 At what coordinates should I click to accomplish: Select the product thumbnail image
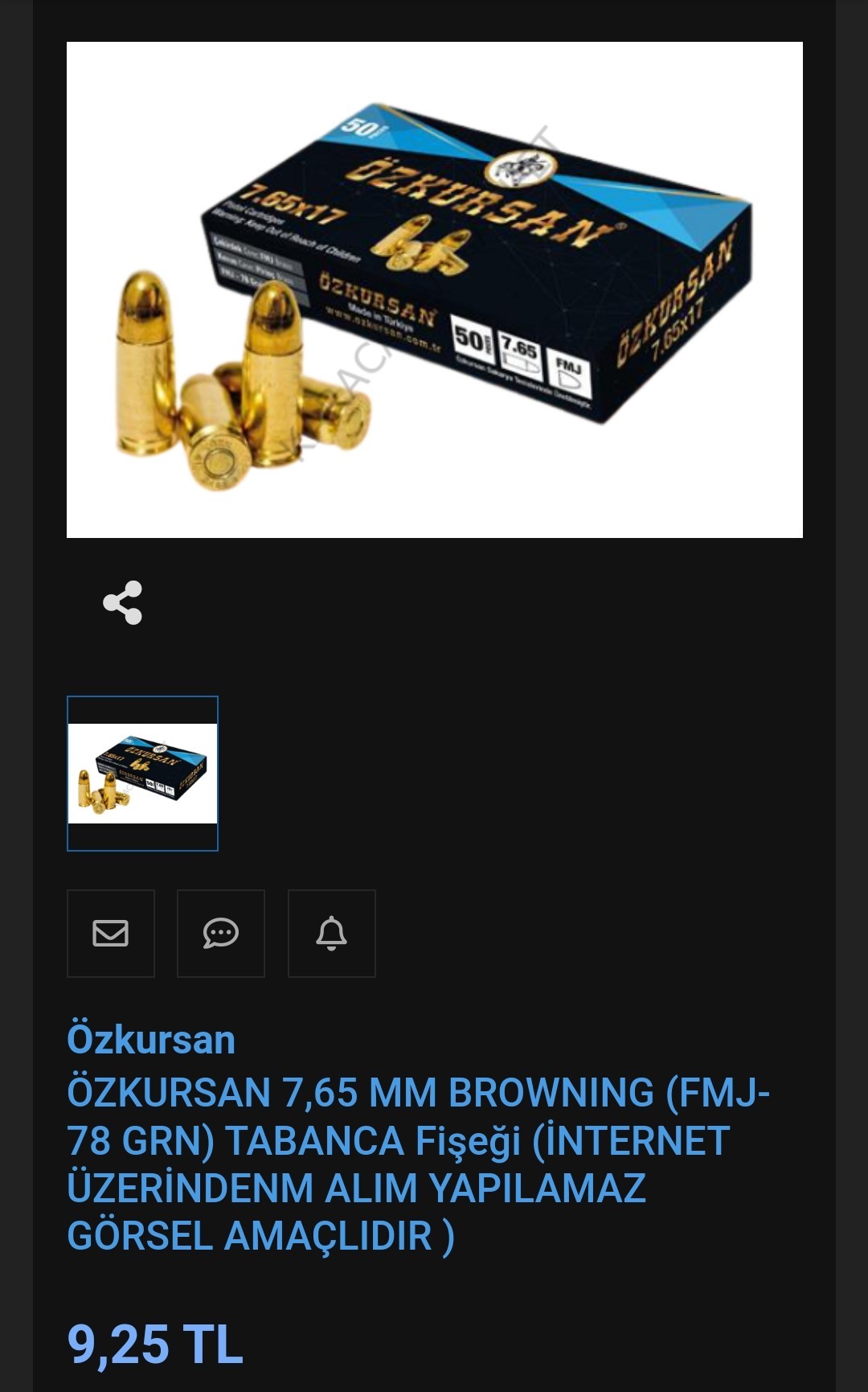point(142,773)
